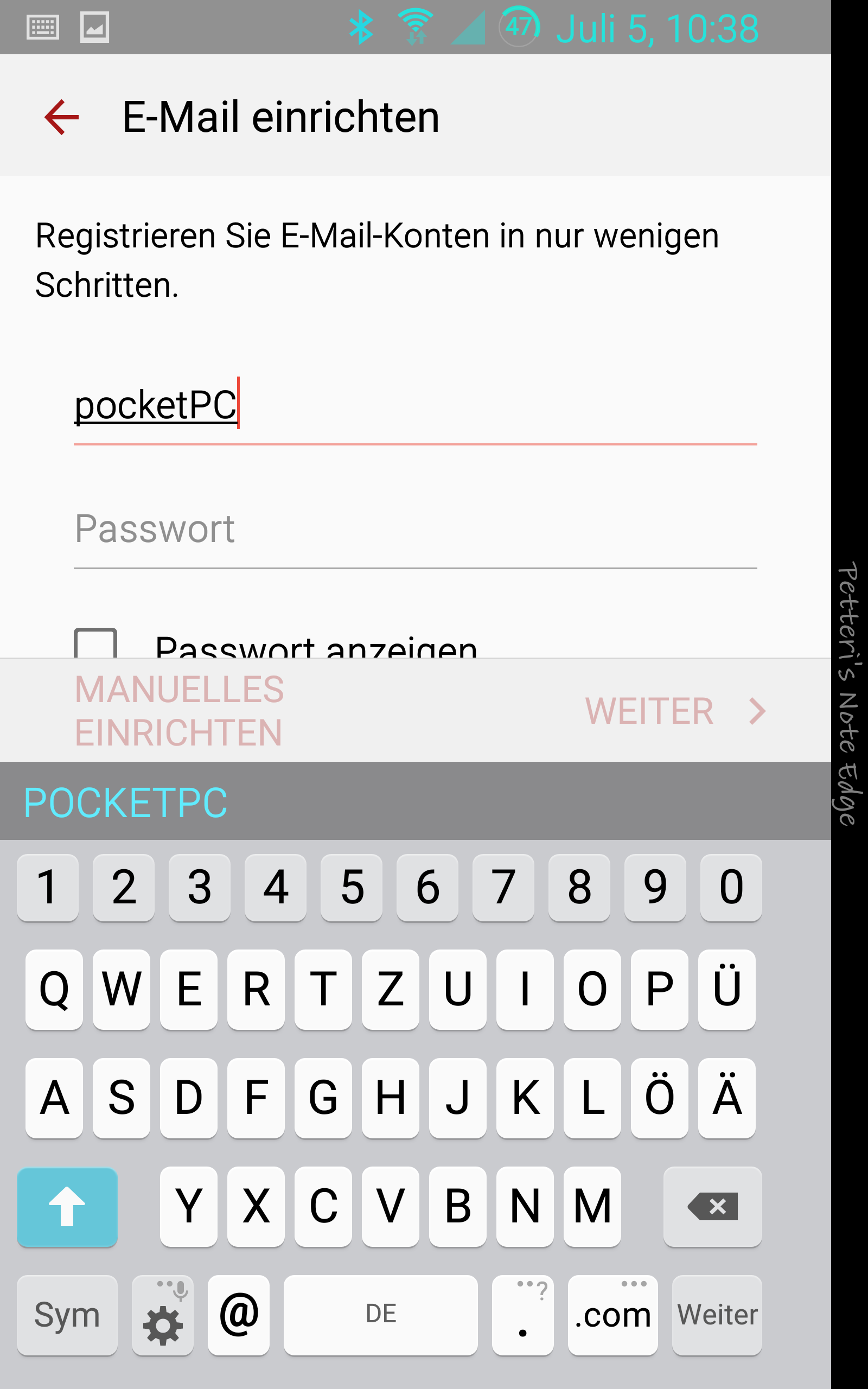Viewport: 868px width, 1389px height.
Task: Tap the DE space bar
Action: [381, 1314]
